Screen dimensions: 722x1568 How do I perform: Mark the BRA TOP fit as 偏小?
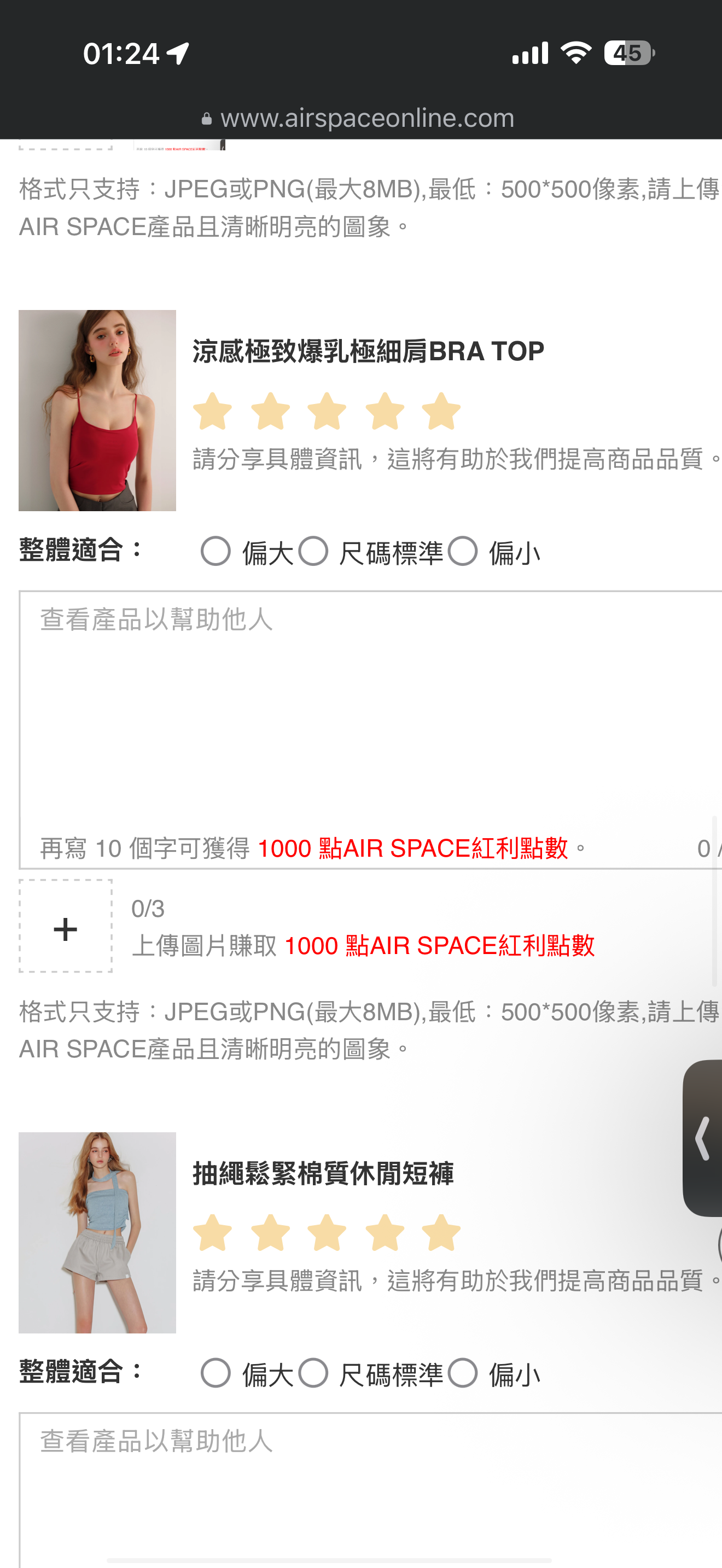click(463, 552)
